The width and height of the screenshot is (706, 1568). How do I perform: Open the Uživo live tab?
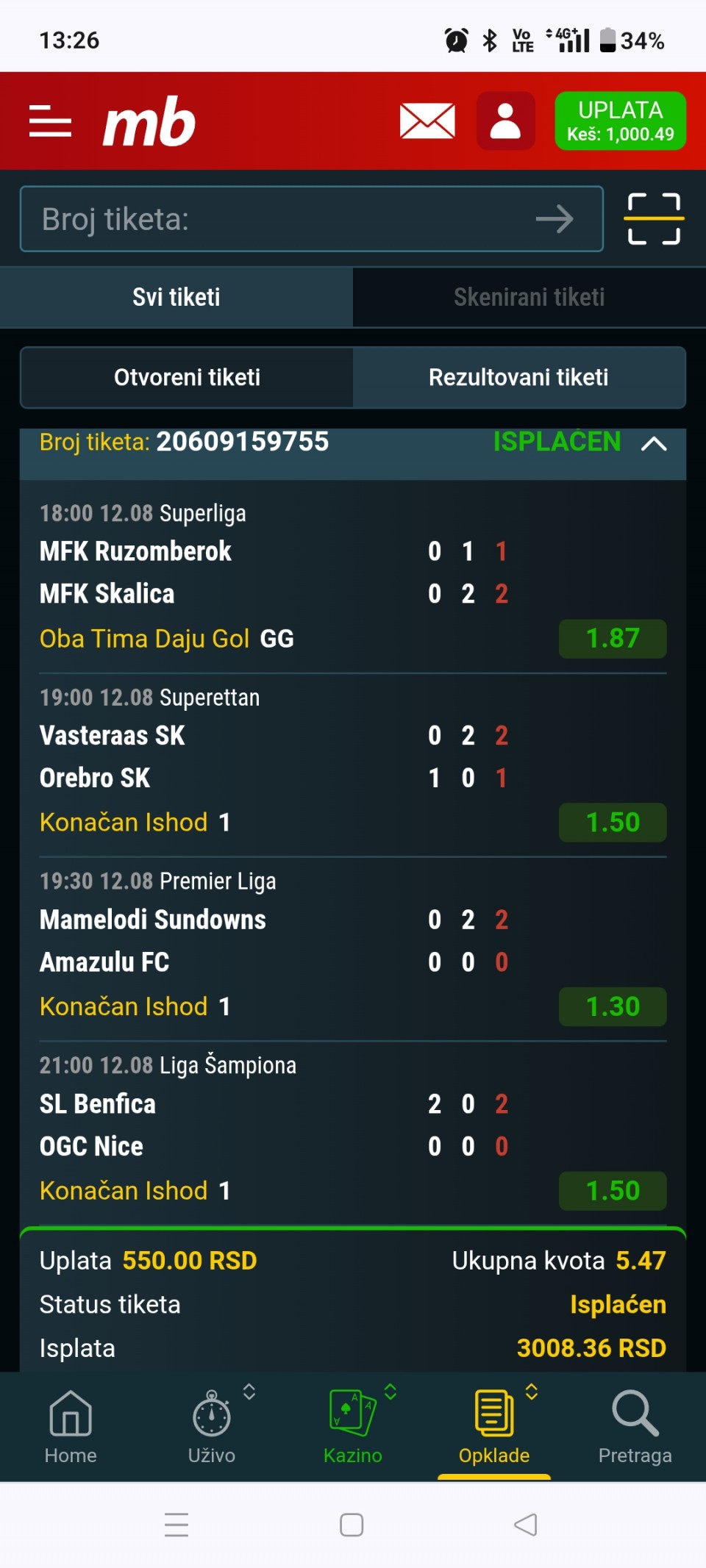point(212,1426)
